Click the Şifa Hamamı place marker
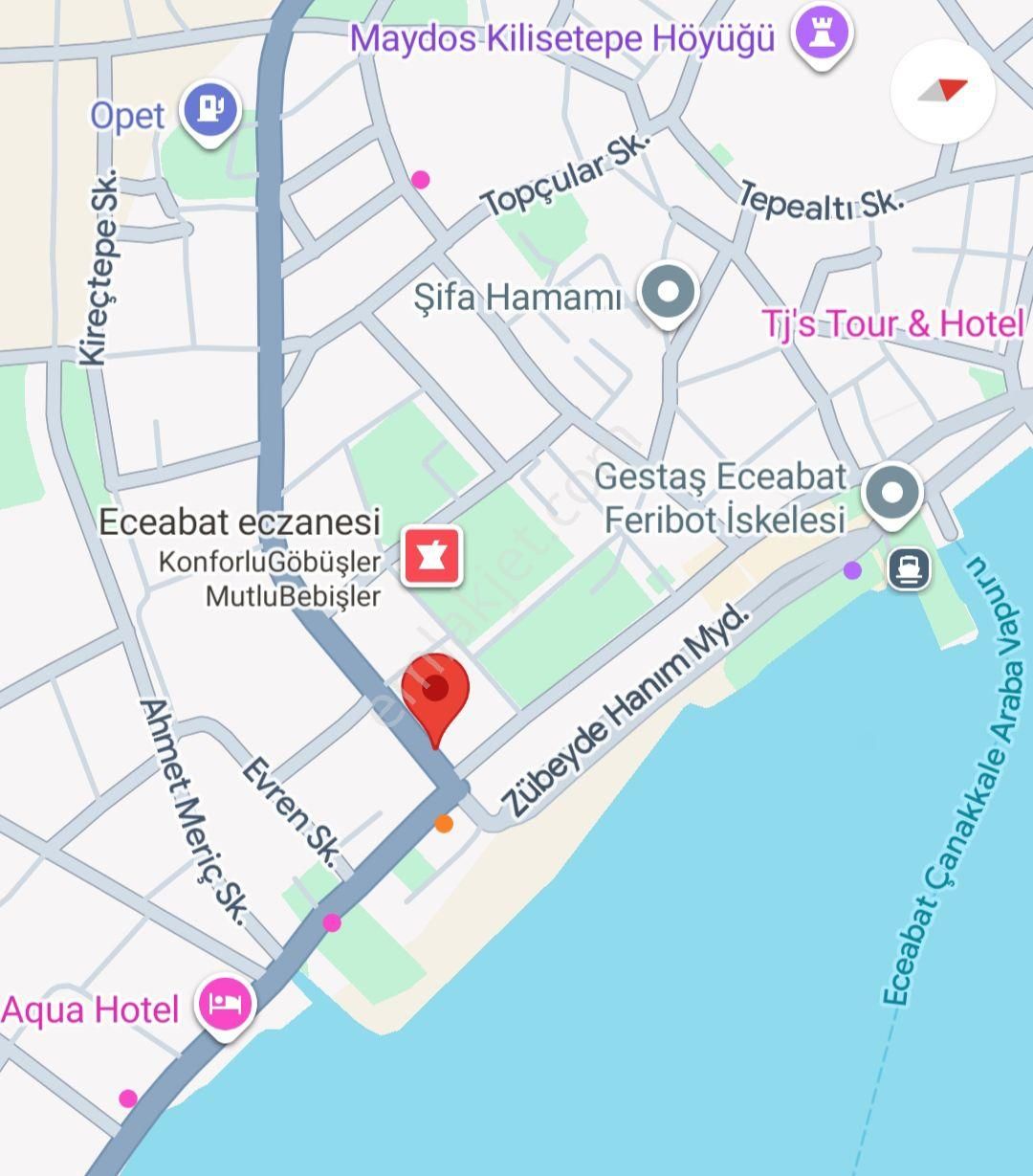Screen dimensions: 1033x1176 pos(668,290)
